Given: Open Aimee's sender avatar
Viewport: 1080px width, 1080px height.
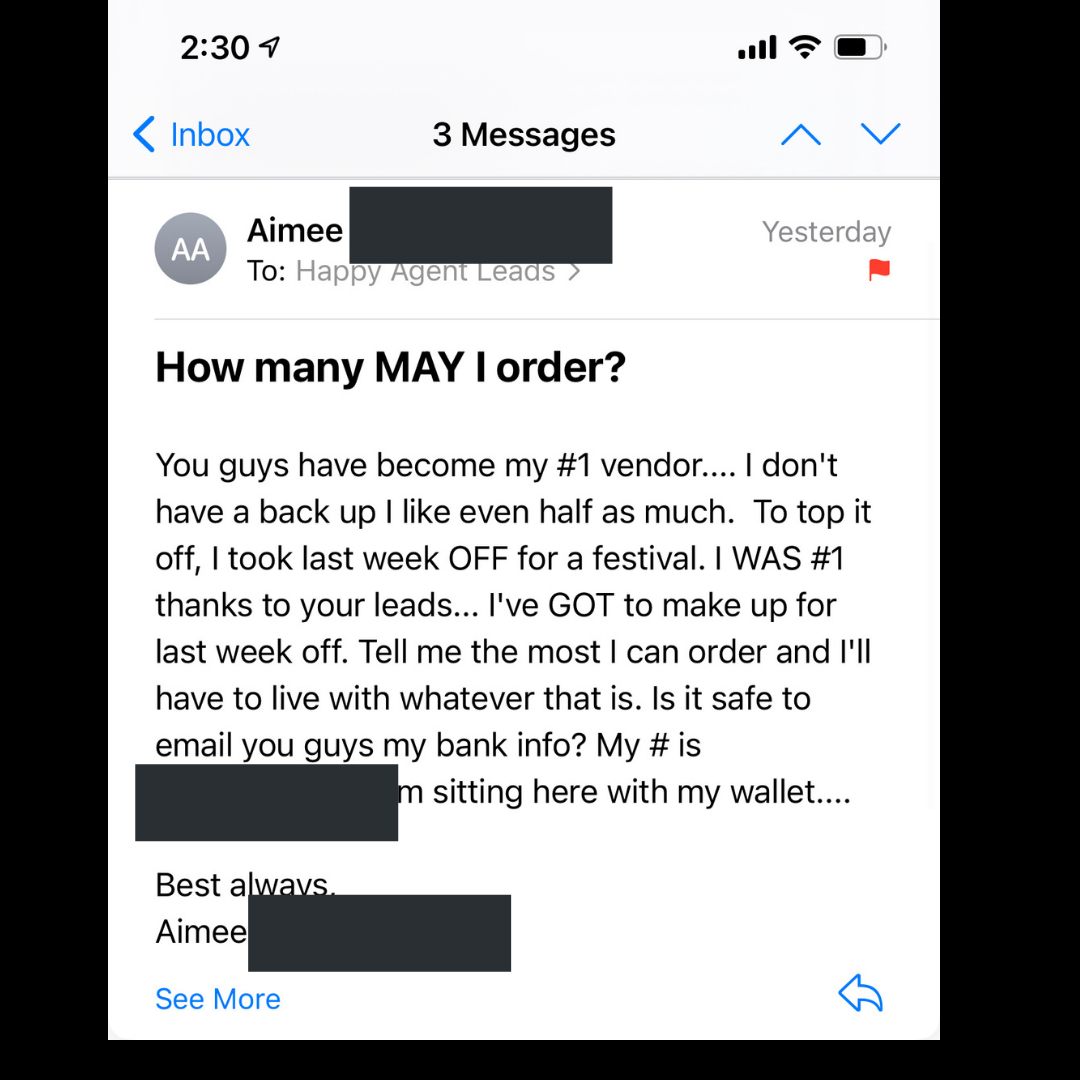Looking at the screenshot, I should (x=190, y=249).
